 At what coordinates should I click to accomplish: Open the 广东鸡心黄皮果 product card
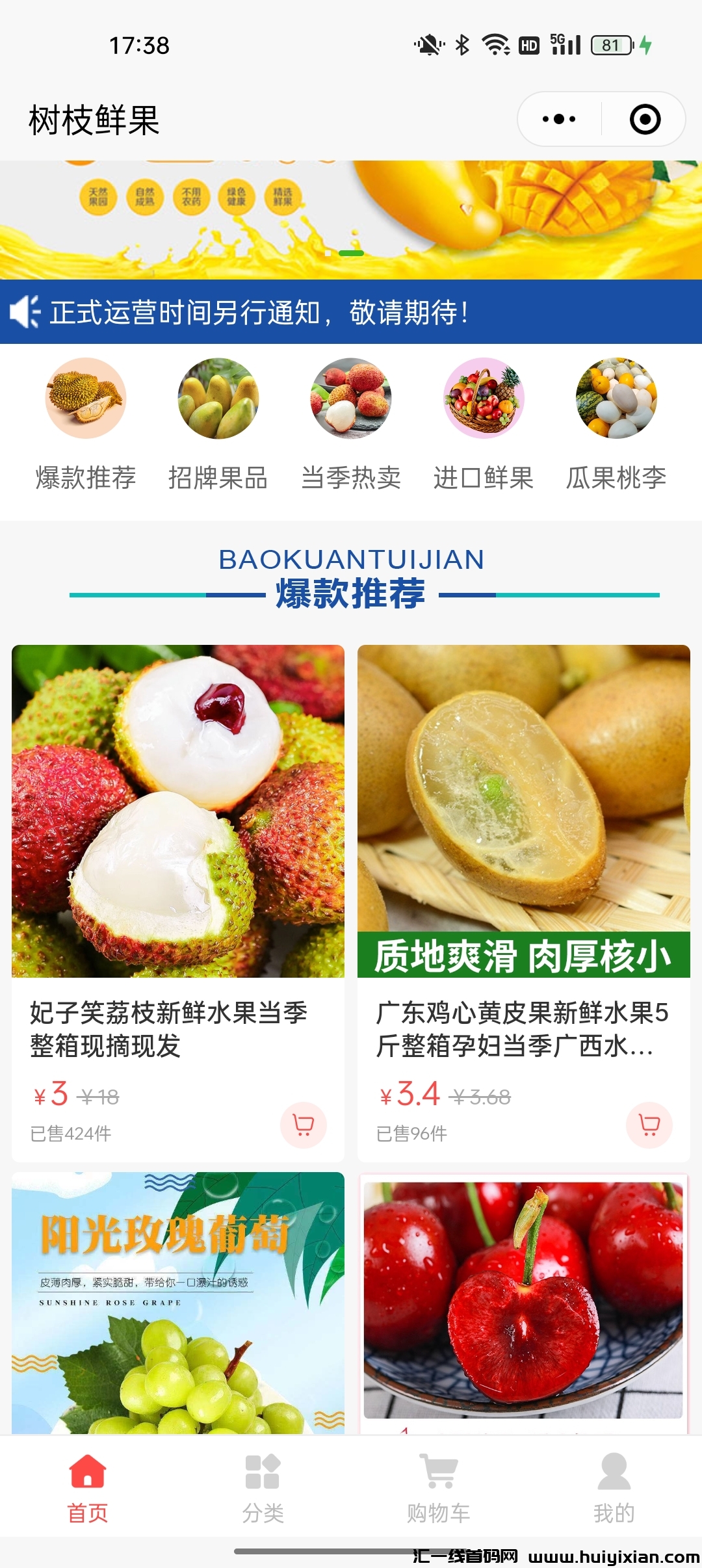coord(524,845)
